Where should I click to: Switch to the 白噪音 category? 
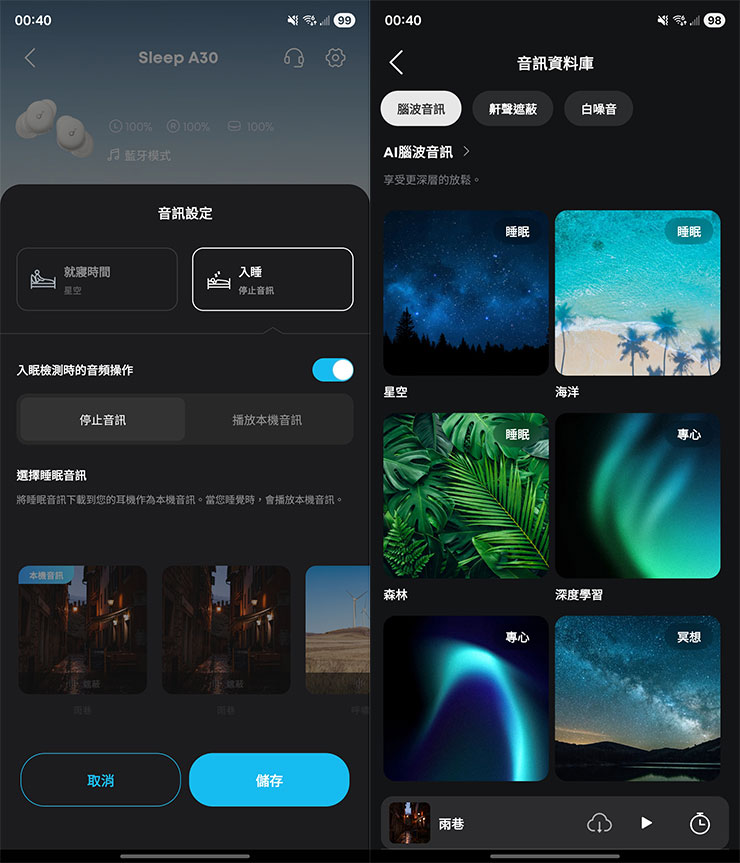(x=598, y=109)
